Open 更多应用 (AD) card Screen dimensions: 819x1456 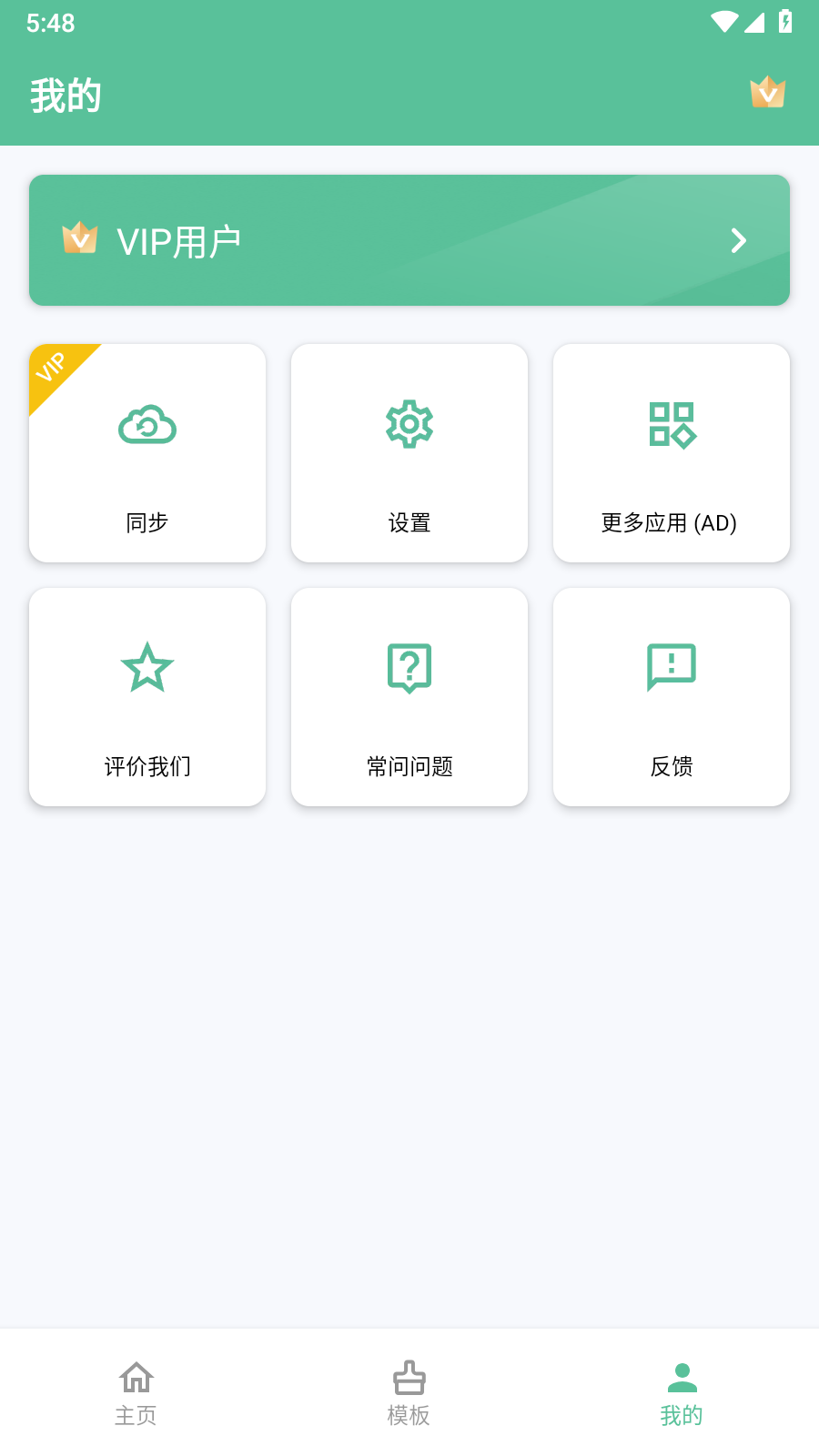[x=672, y=453]
